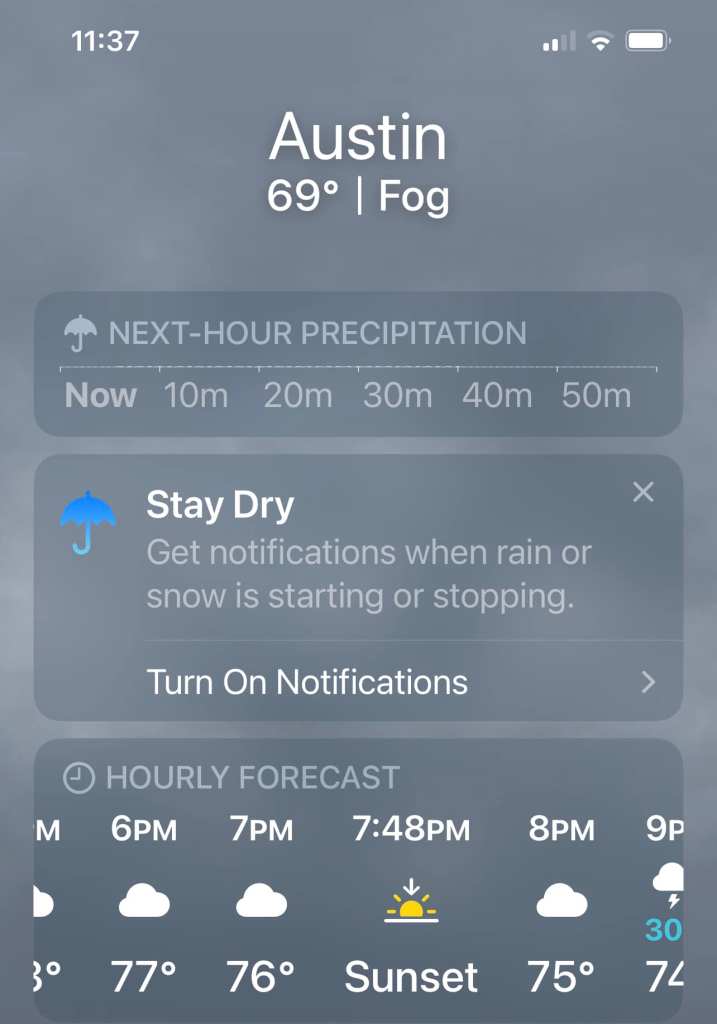
Task: Open the Next-Hour Precipitation card
Action: [358, 364]
